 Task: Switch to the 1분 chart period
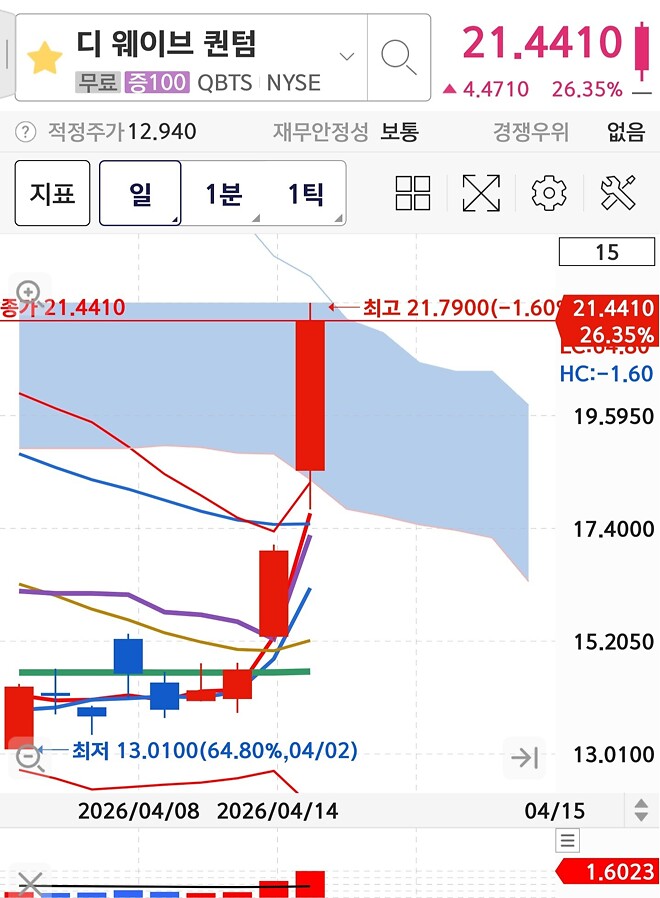pyautogui.click(x=224, y=193)
